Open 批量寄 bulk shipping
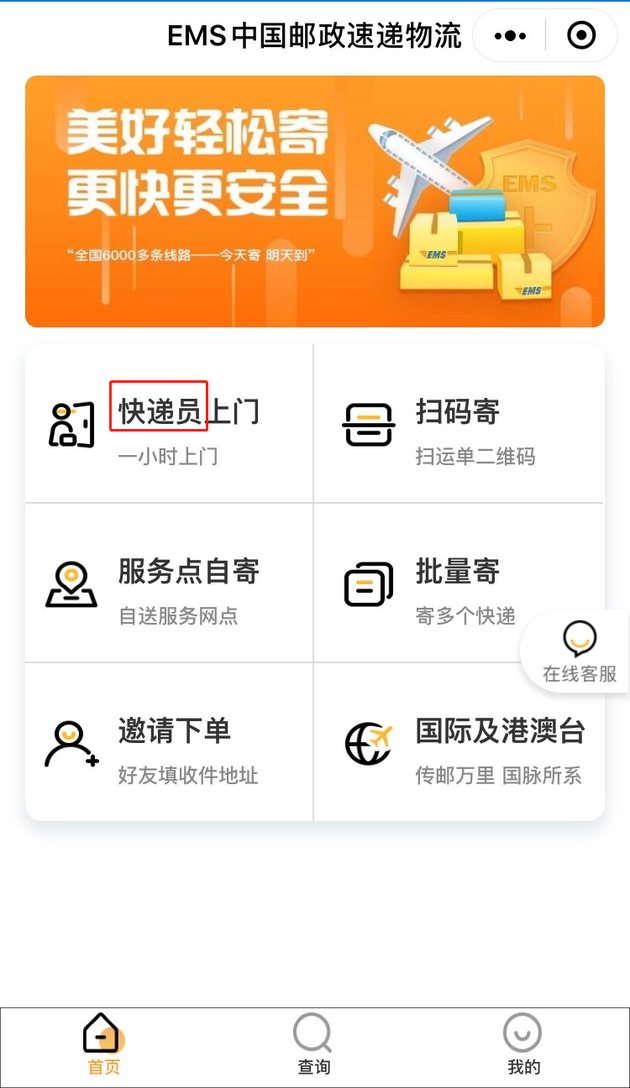 coord(459,584)
